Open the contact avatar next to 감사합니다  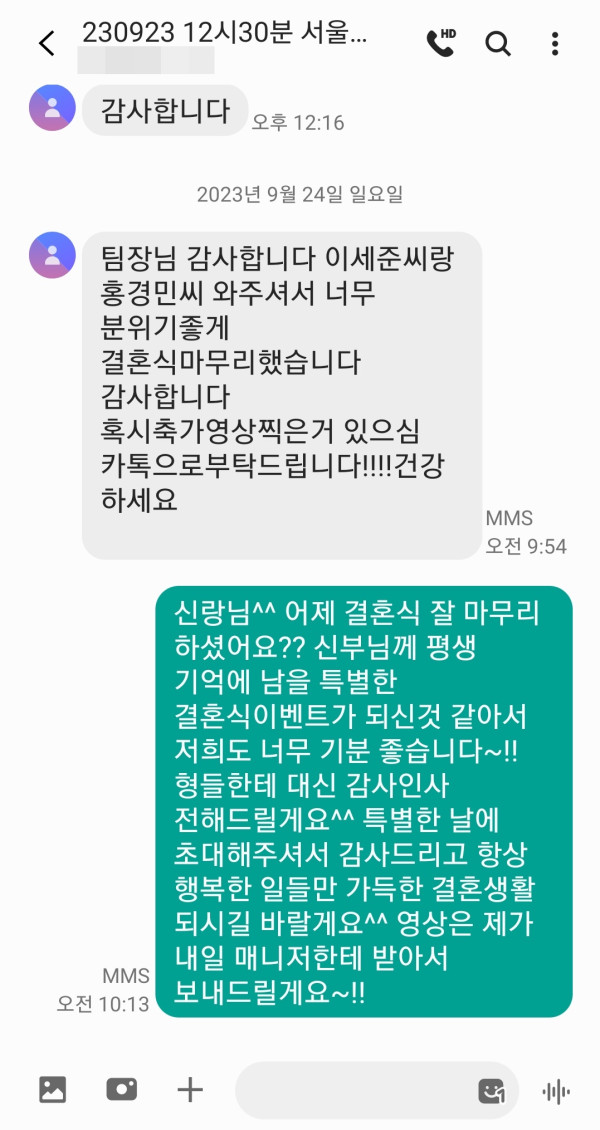(x=52, y=108)
